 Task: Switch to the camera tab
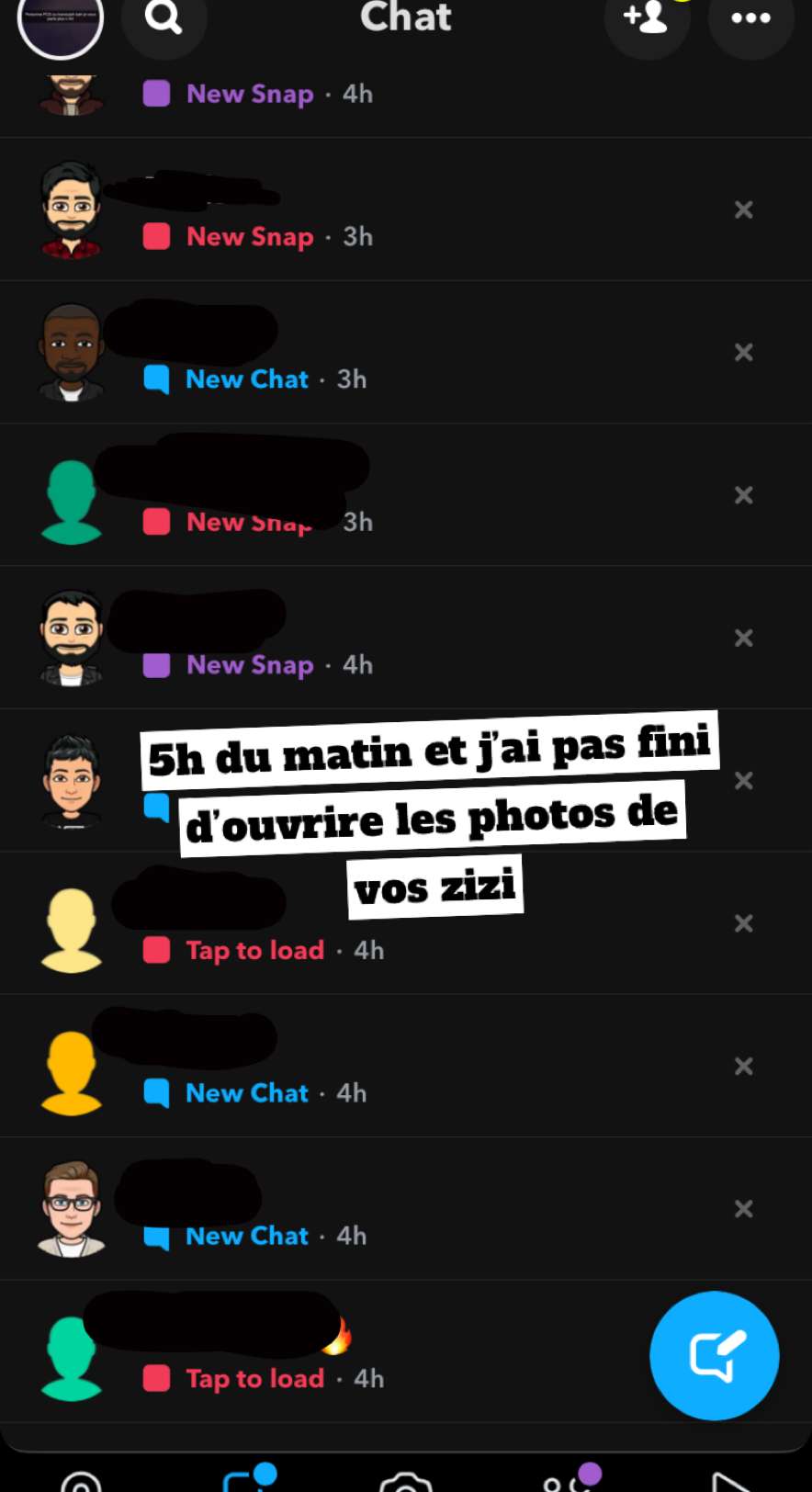[406, 1480]
